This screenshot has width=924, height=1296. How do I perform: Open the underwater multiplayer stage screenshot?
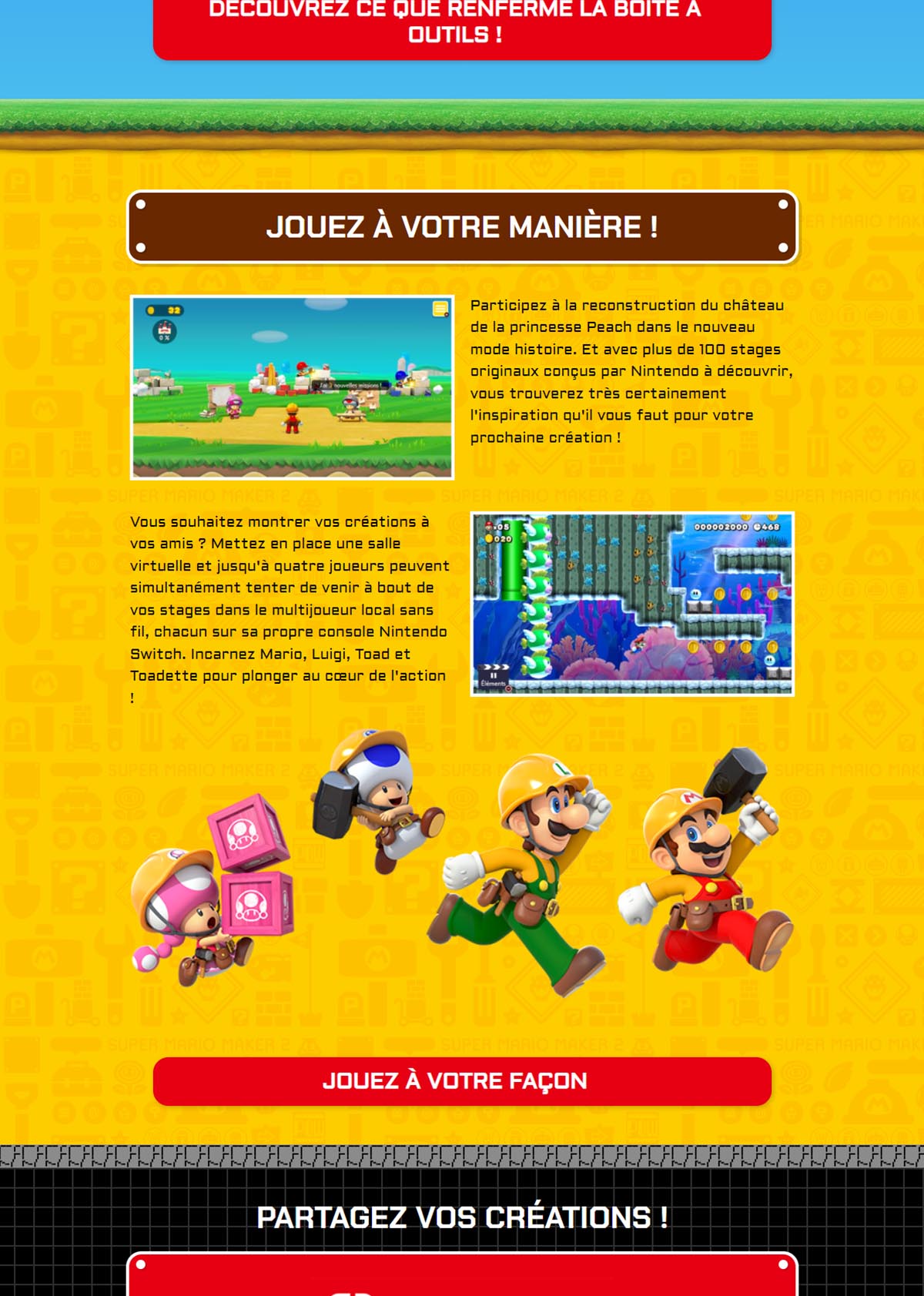click(x=631, y=604)
